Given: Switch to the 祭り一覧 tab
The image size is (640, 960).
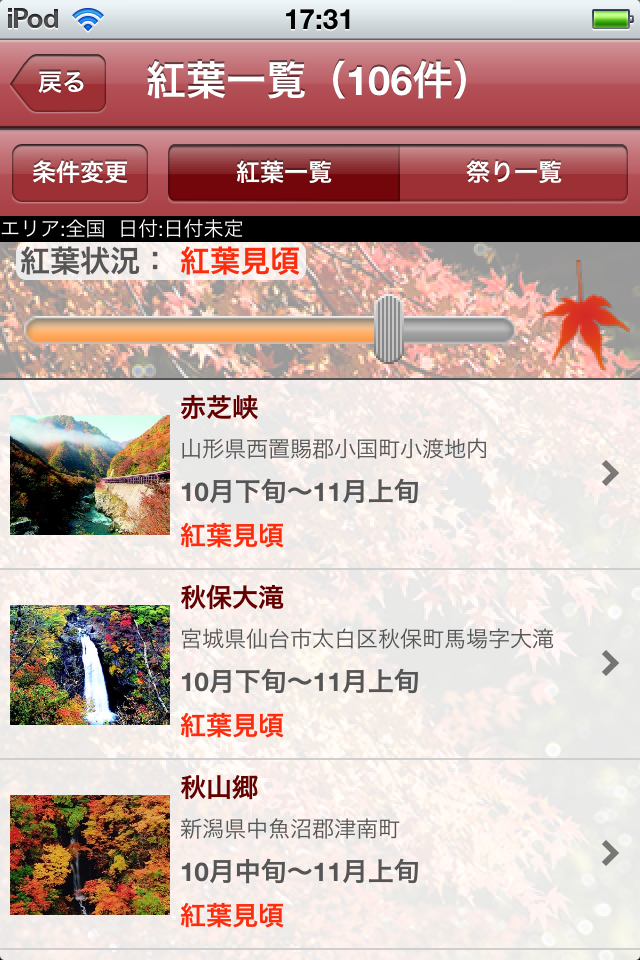Looking at the screenshot, I should (514, 173).
